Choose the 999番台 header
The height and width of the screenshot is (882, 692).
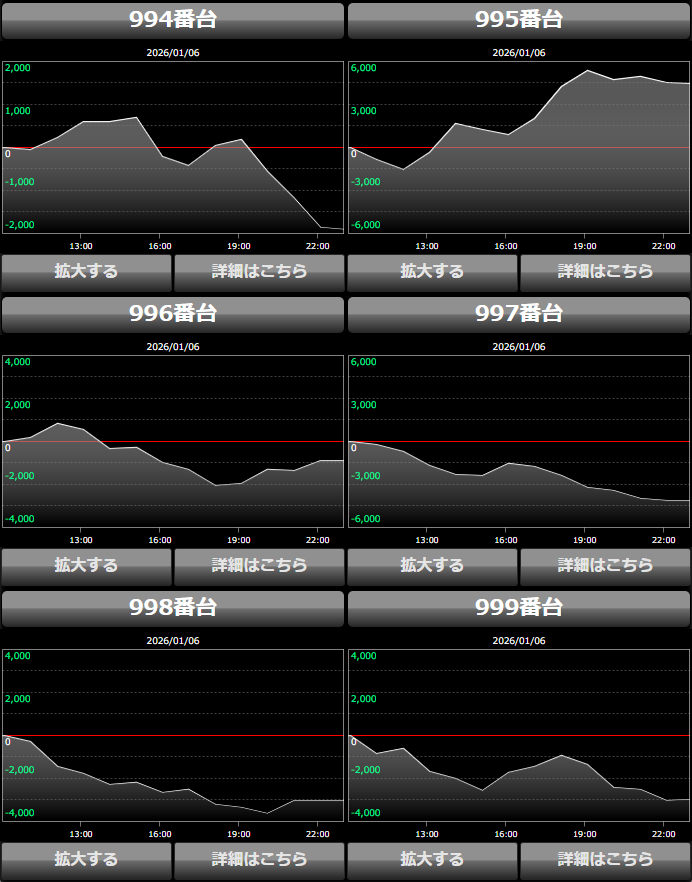[x=519, y=608]
